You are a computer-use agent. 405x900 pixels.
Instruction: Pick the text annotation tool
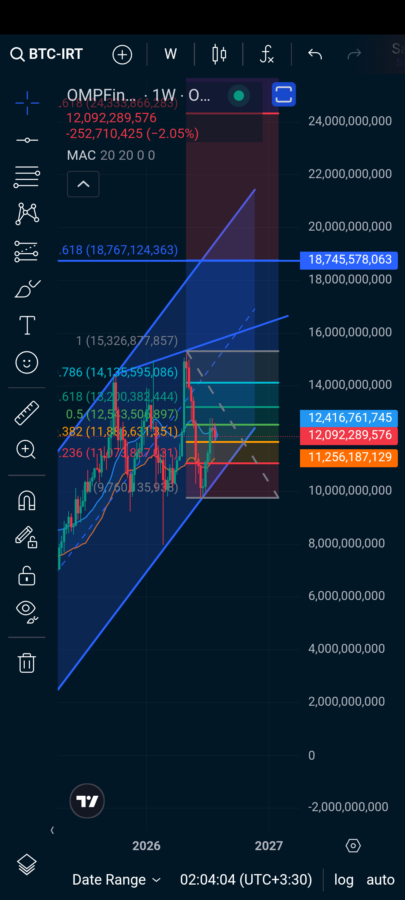pos(27,325)
